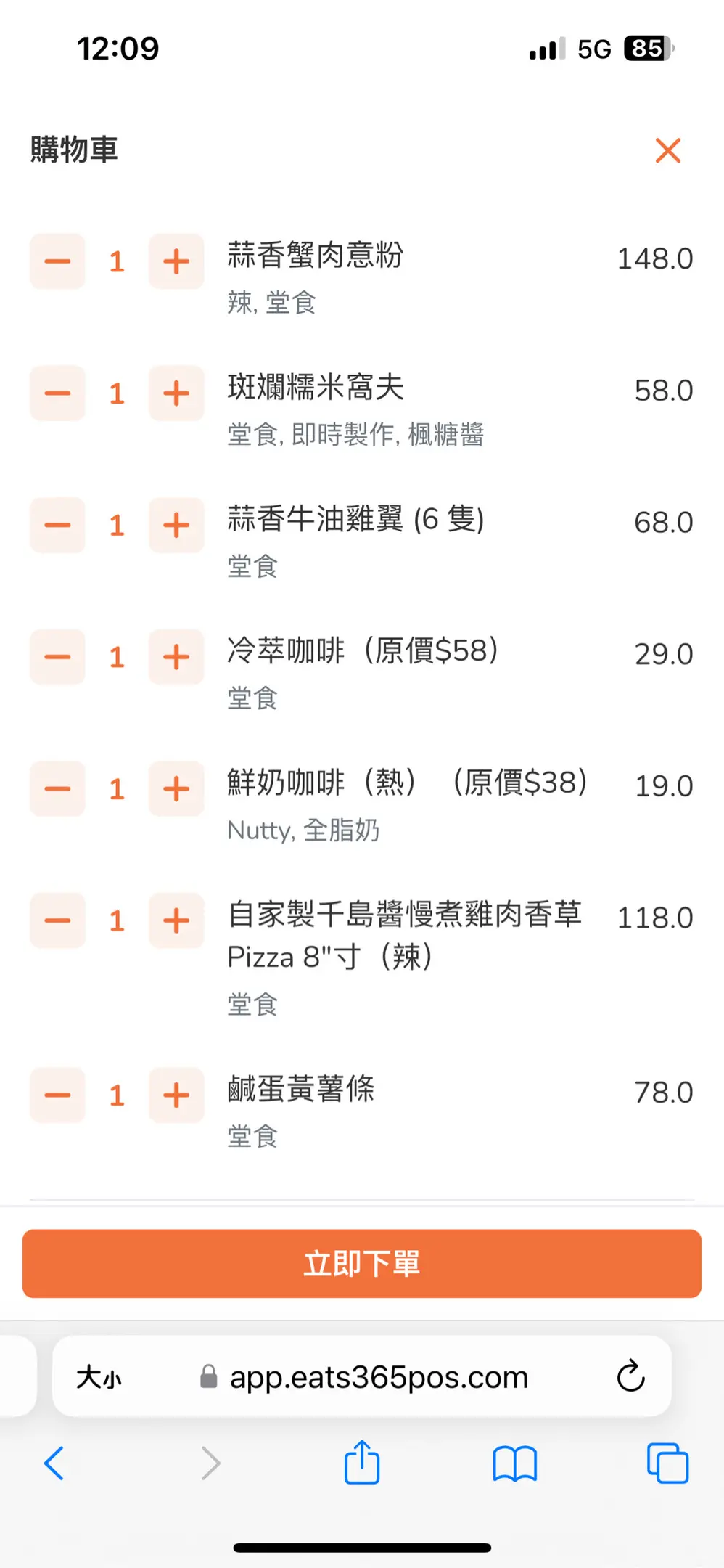Decrease quantity of 鮮奶咖啡（熱）
This screenshot has height=1568, width=724.
(x=57, y=789)
